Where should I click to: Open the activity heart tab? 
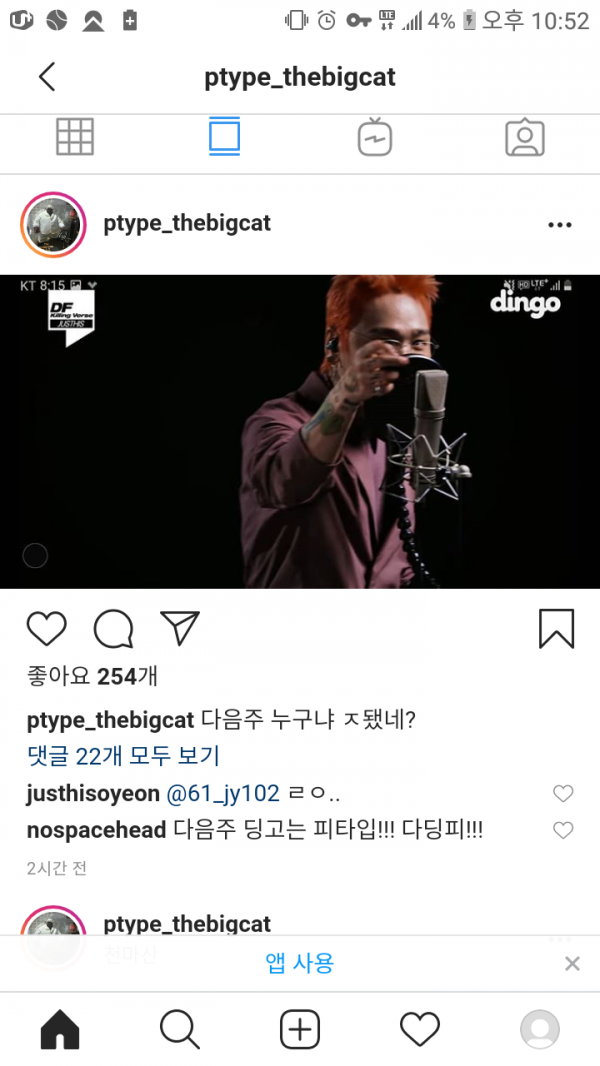(x=420, y=1029)
